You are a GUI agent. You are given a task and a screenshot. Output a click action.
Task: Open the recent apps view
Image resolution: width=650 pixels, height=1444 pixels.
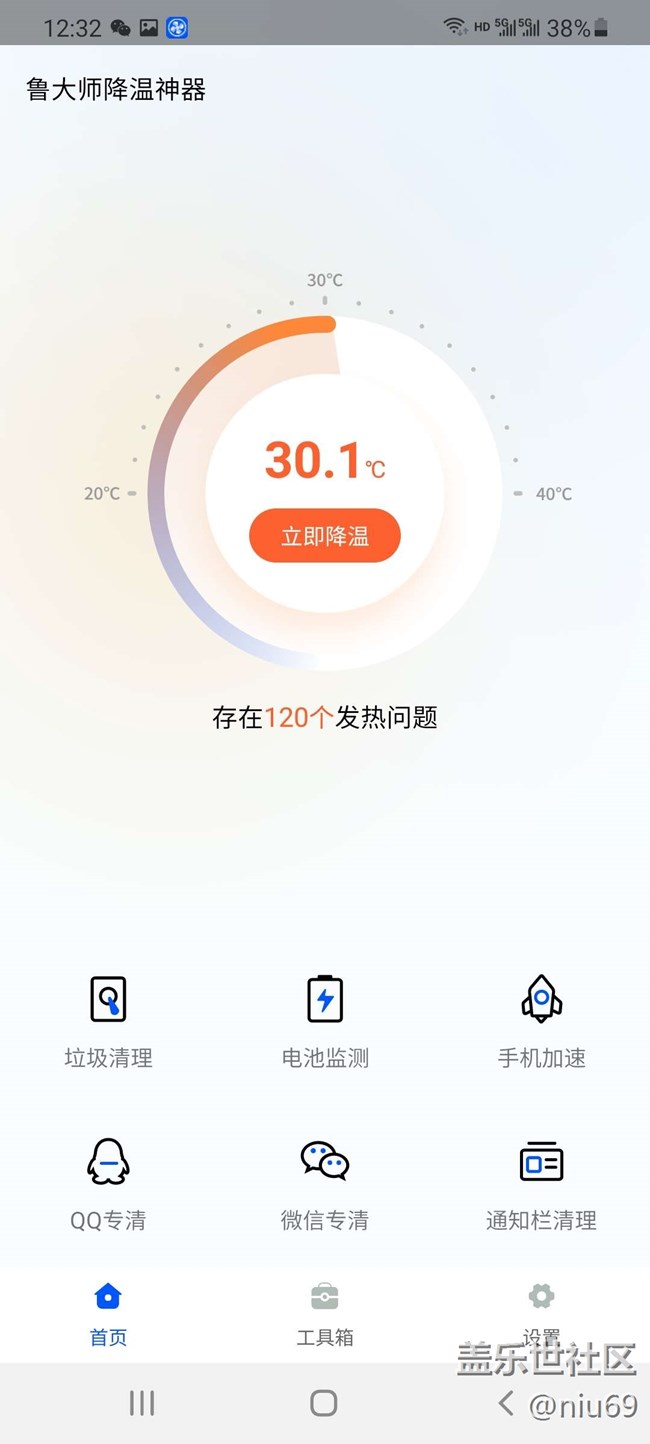[x=142, y=1403]
